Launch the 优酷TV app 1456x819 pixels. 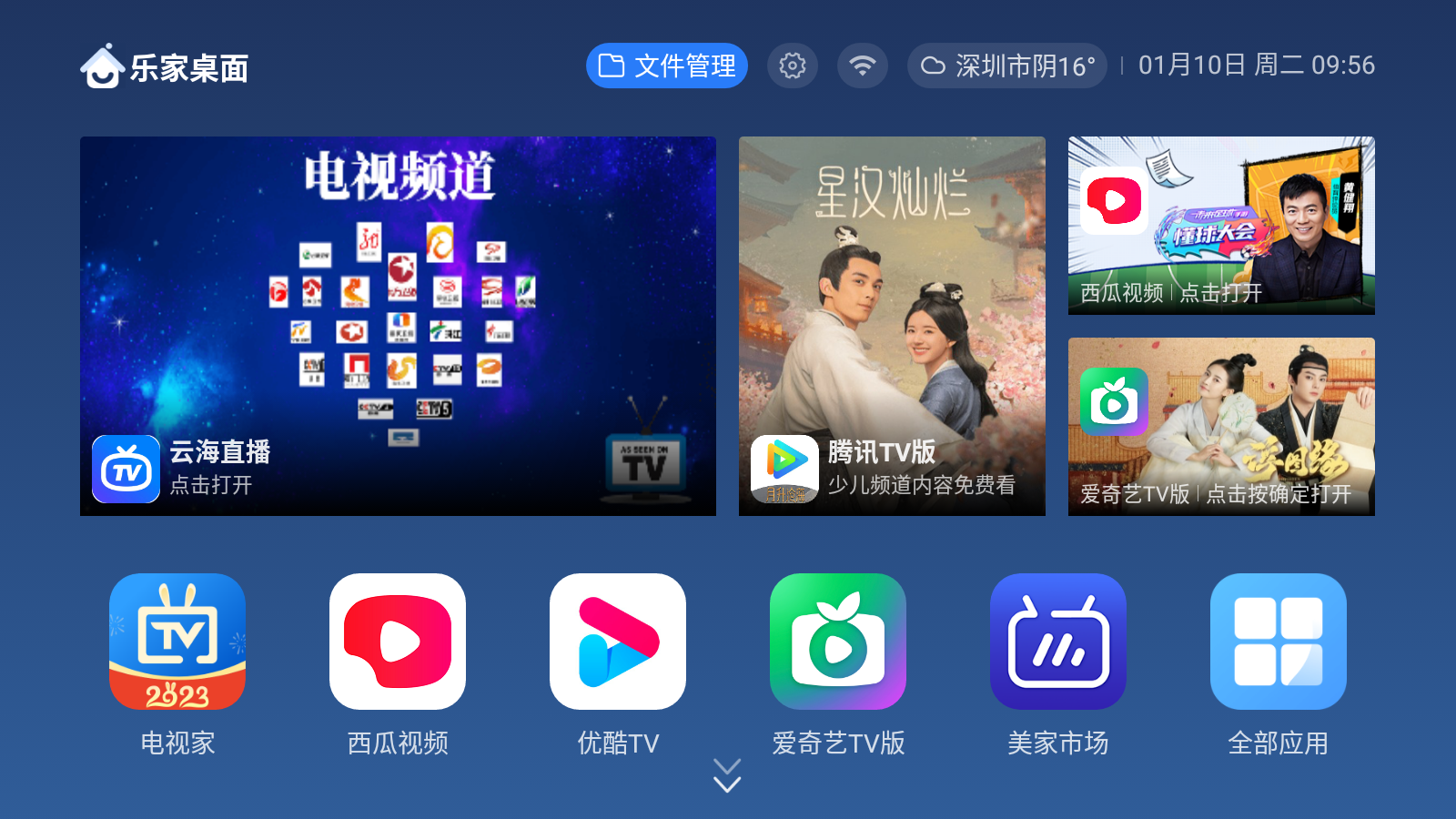(618, 642)
